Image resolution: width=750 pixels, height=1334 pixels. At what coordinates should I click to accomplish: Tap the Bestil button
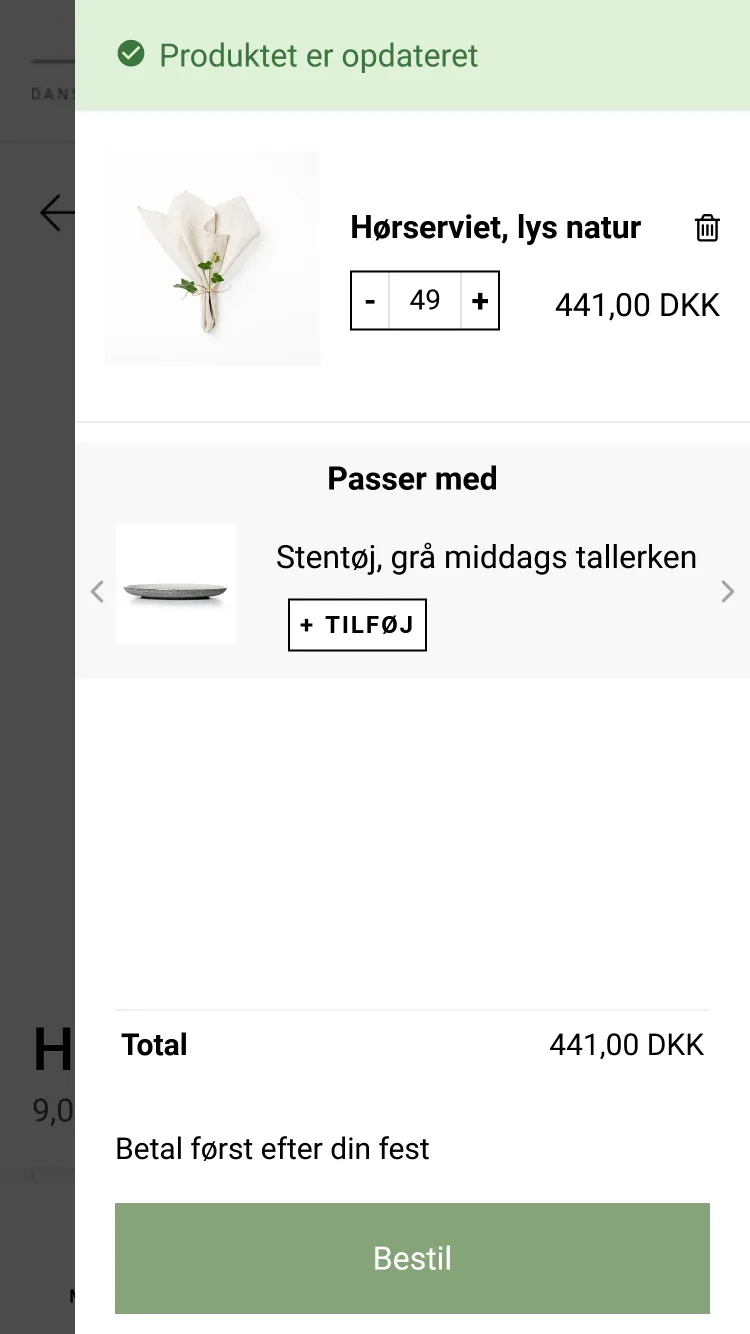[412, 1258]
